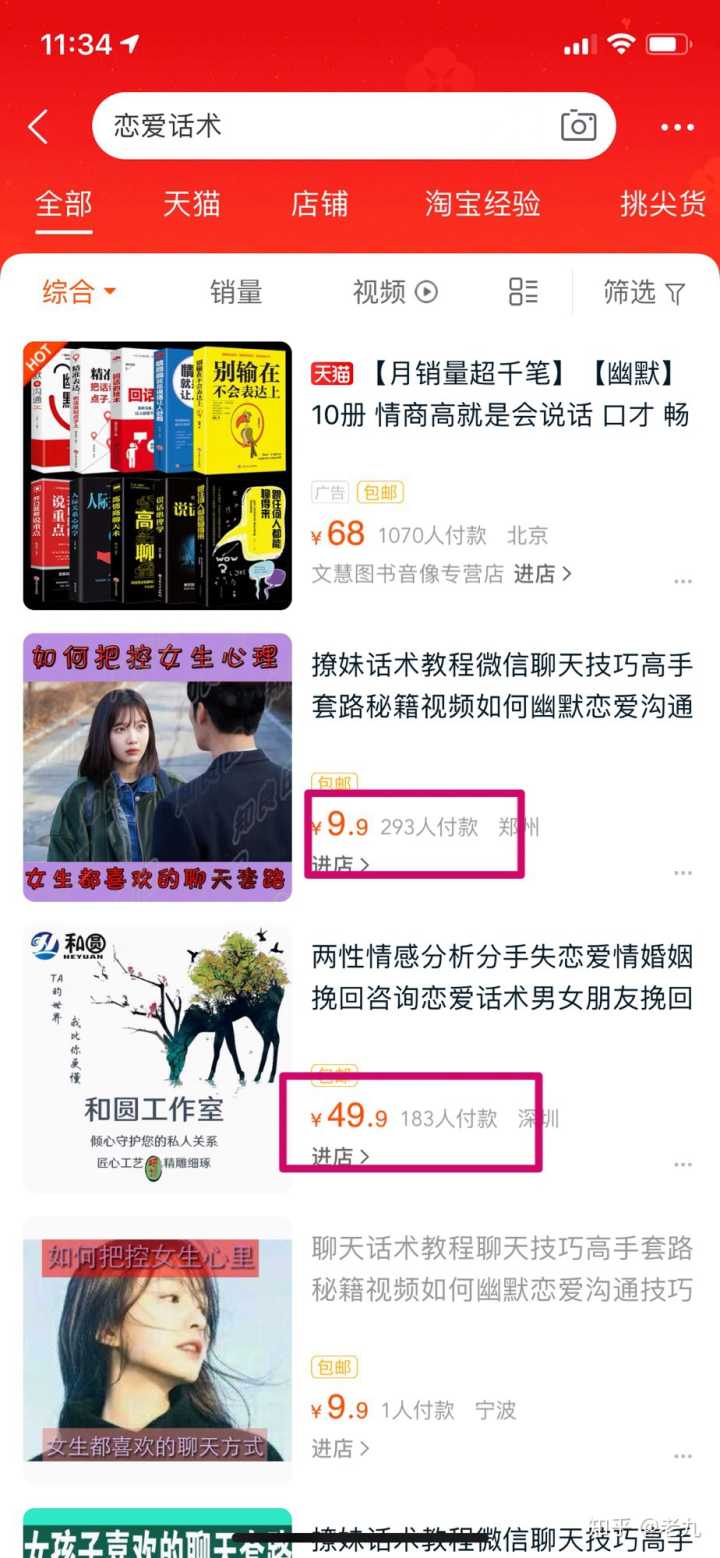The image size is (720, 1558).
Task: Switch to the 天猫 tab
Action: point(191,203)
